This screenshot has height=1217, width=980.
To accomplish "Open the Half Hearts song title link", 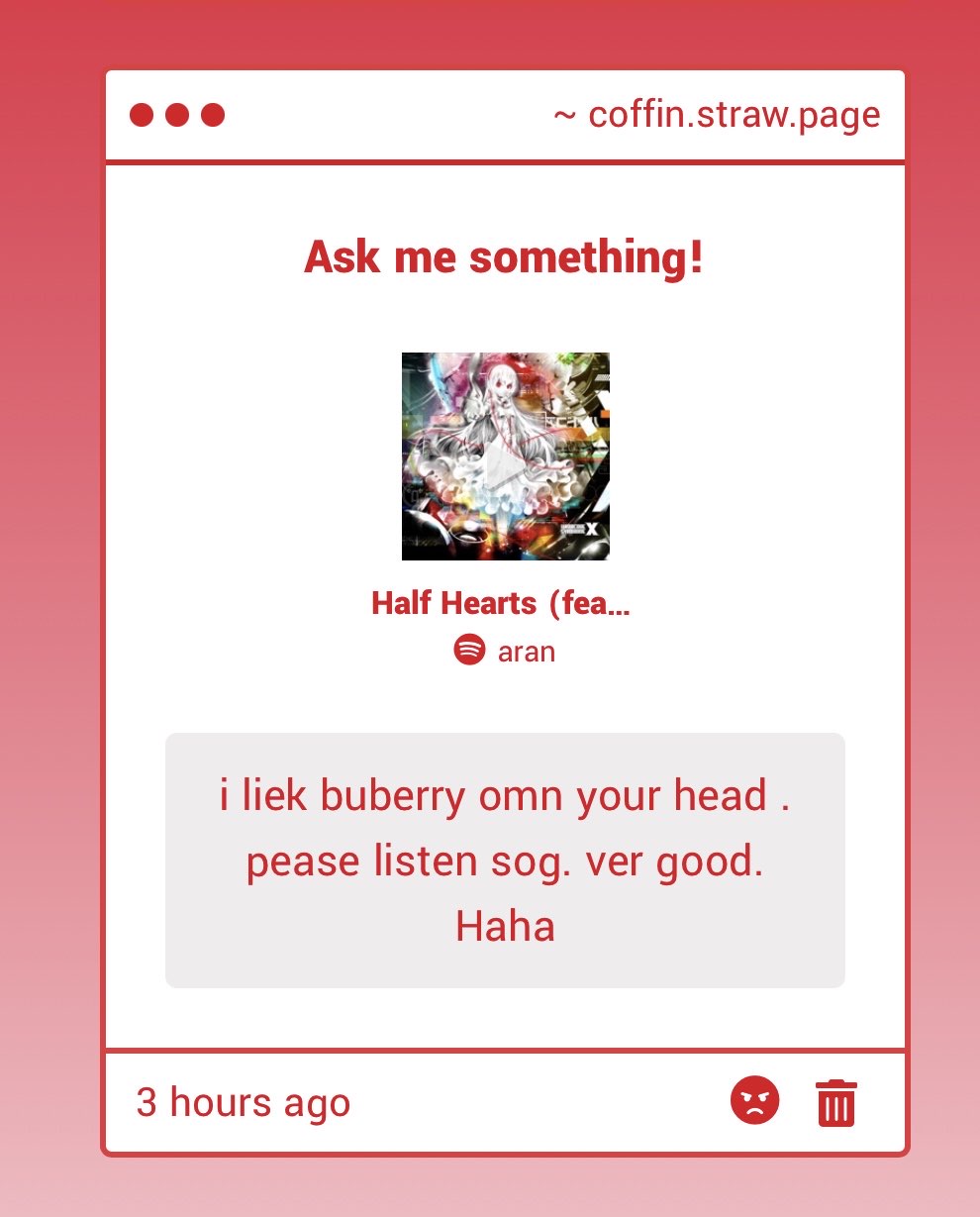I will point(500,603).
